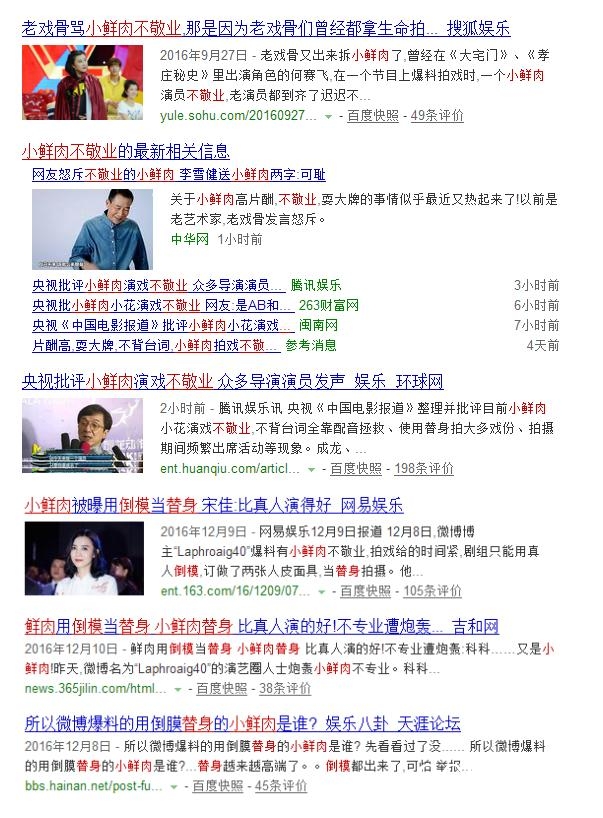Screen dimensions: 603x818
Task: View 198条评价 for the ent.huanqiu.com result
Action: coord(424,468)
